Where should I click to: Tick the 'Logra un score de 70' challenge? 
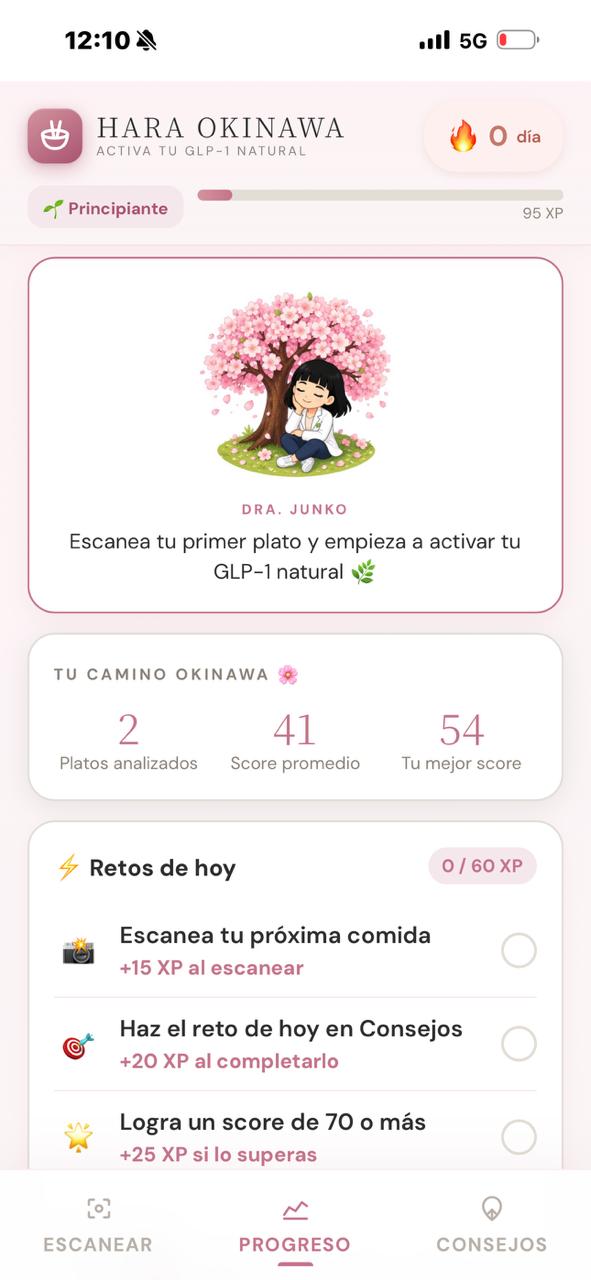(518, 1137)
